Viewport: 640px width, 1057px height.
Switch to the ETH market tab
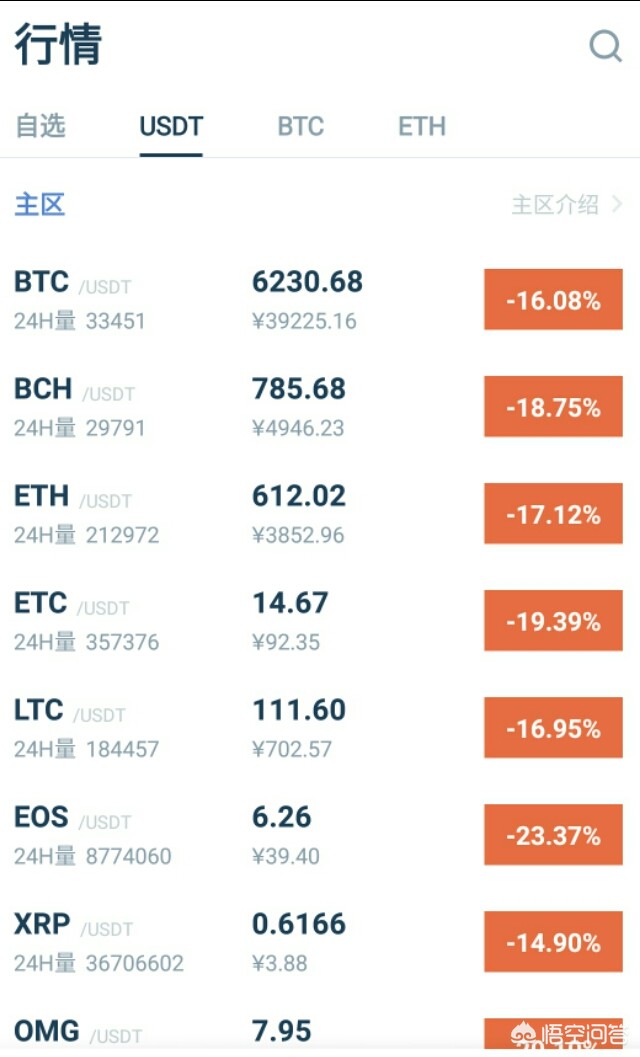(421, 127)
